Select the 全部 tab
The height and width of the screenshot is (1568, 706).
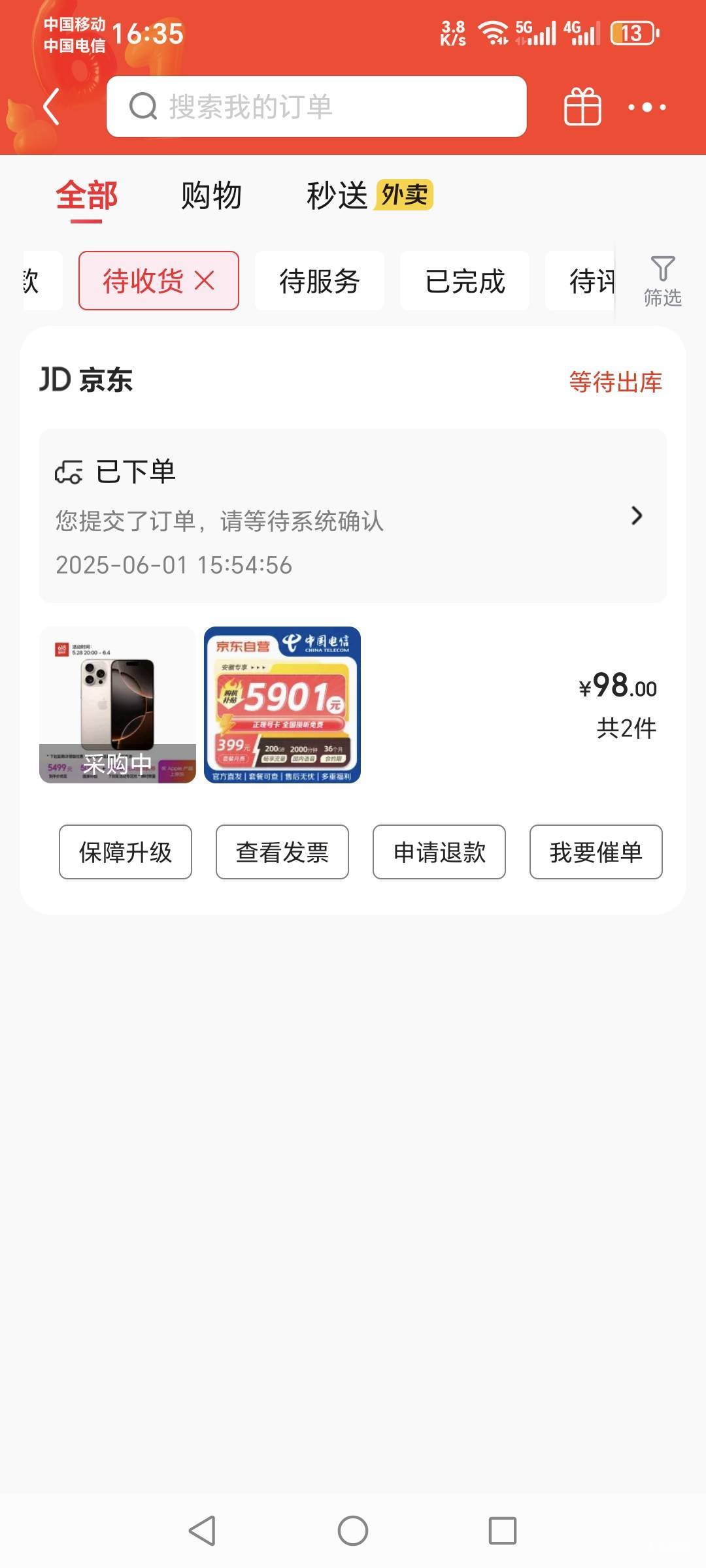(86, 195)
